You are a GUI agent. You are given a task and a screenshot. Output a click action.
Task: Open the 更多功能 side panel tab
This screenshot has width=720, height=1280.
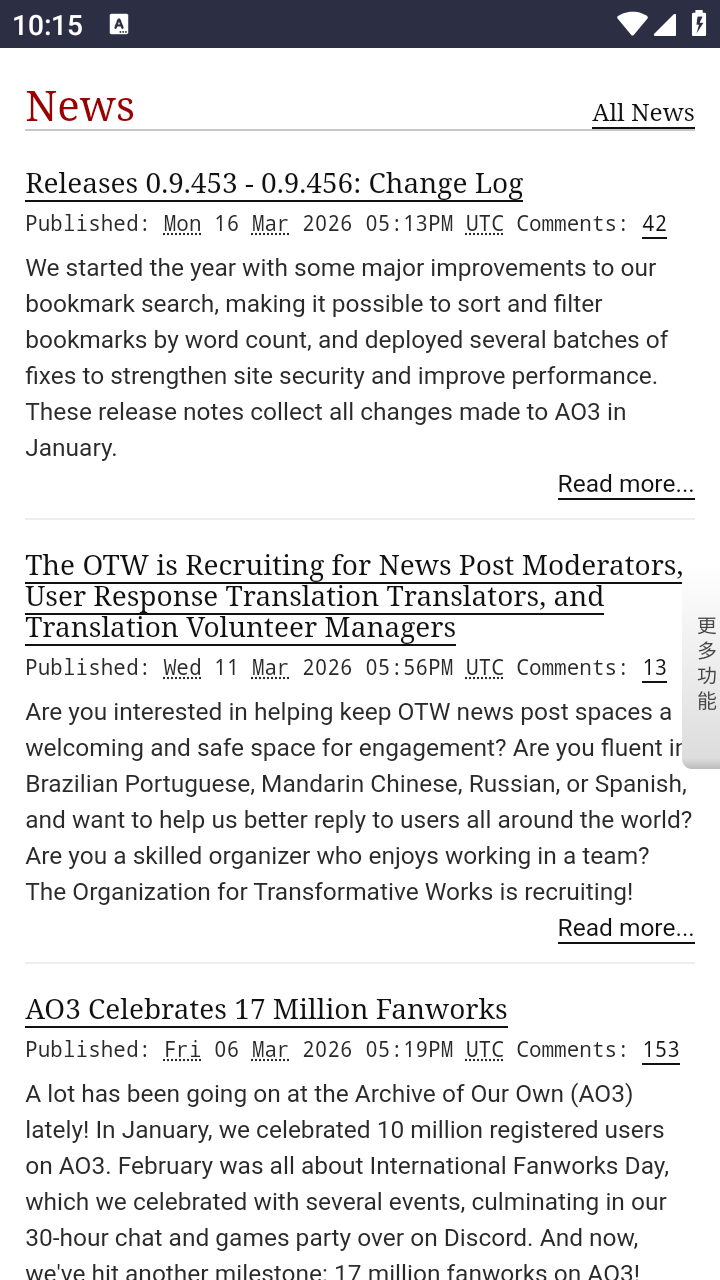click(x=705, y=665)
